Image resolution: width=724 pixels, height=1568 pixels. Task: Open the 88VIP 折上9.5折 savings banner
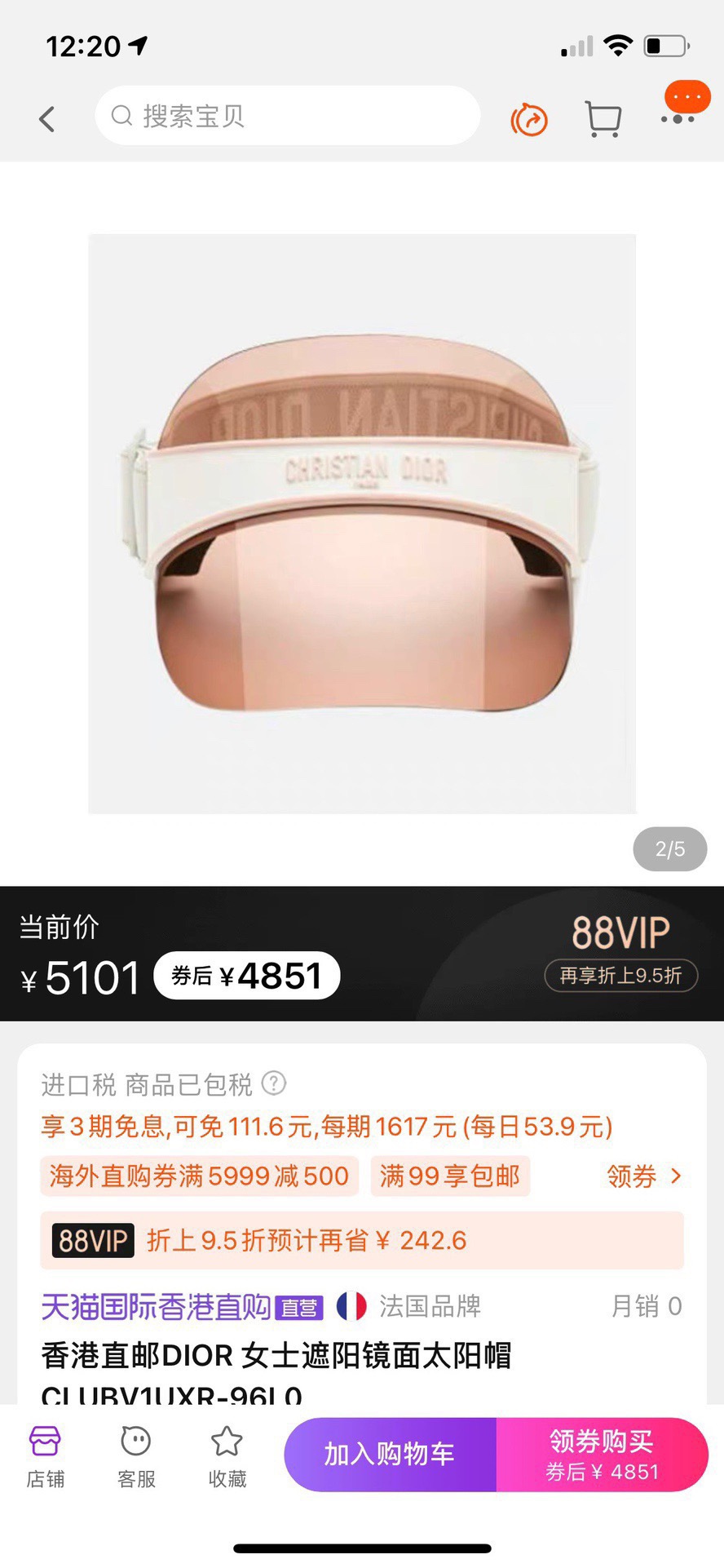[362, 1241]
